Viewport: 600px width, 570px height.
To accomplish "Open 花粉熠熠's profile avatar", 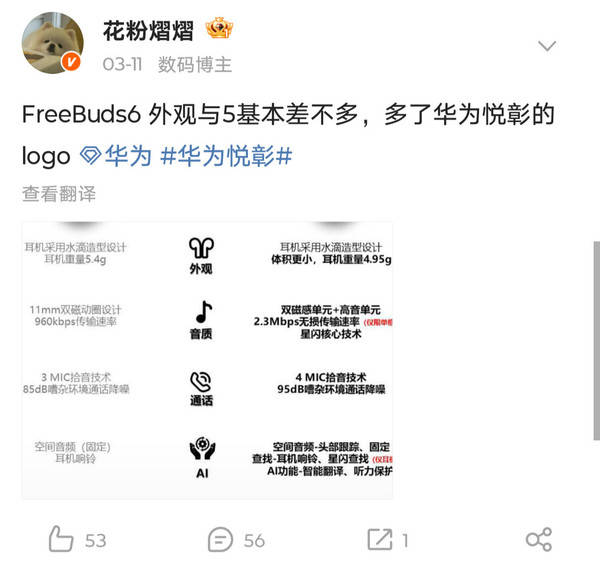I will (x=51, y=45).
